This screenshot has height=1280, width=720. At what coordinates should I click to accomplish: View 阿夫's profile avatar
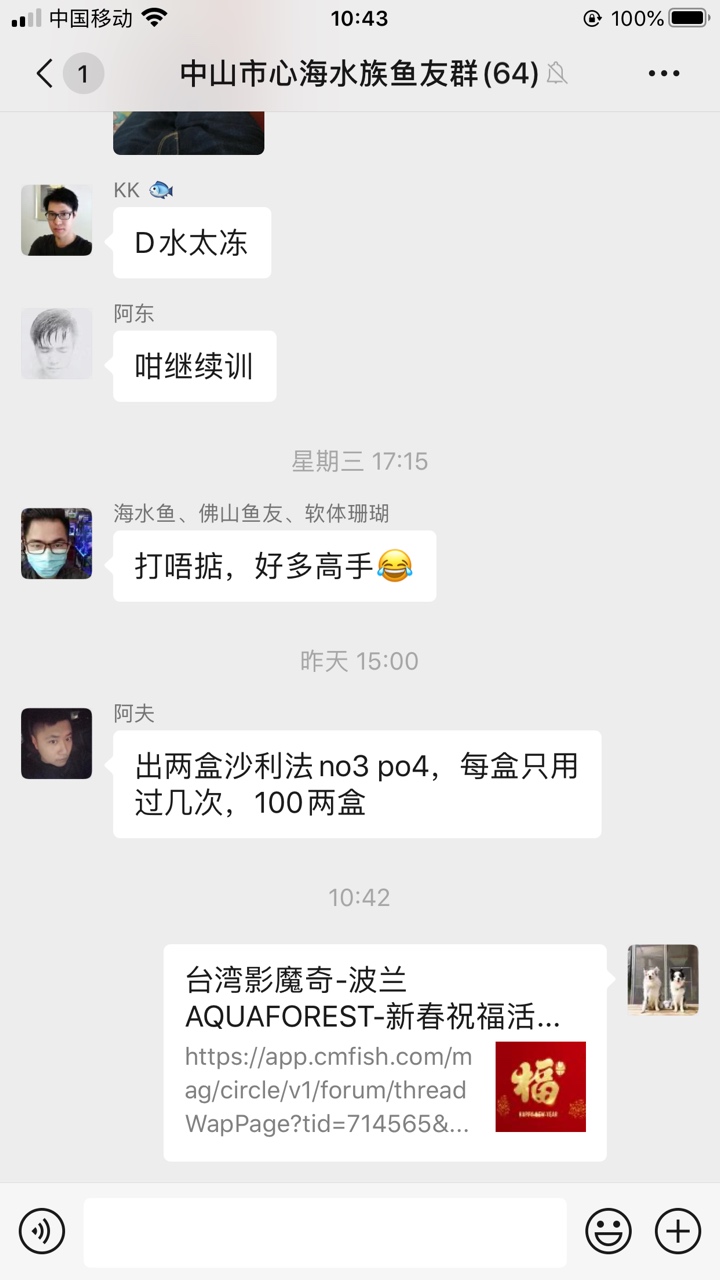tap(56, 744)
